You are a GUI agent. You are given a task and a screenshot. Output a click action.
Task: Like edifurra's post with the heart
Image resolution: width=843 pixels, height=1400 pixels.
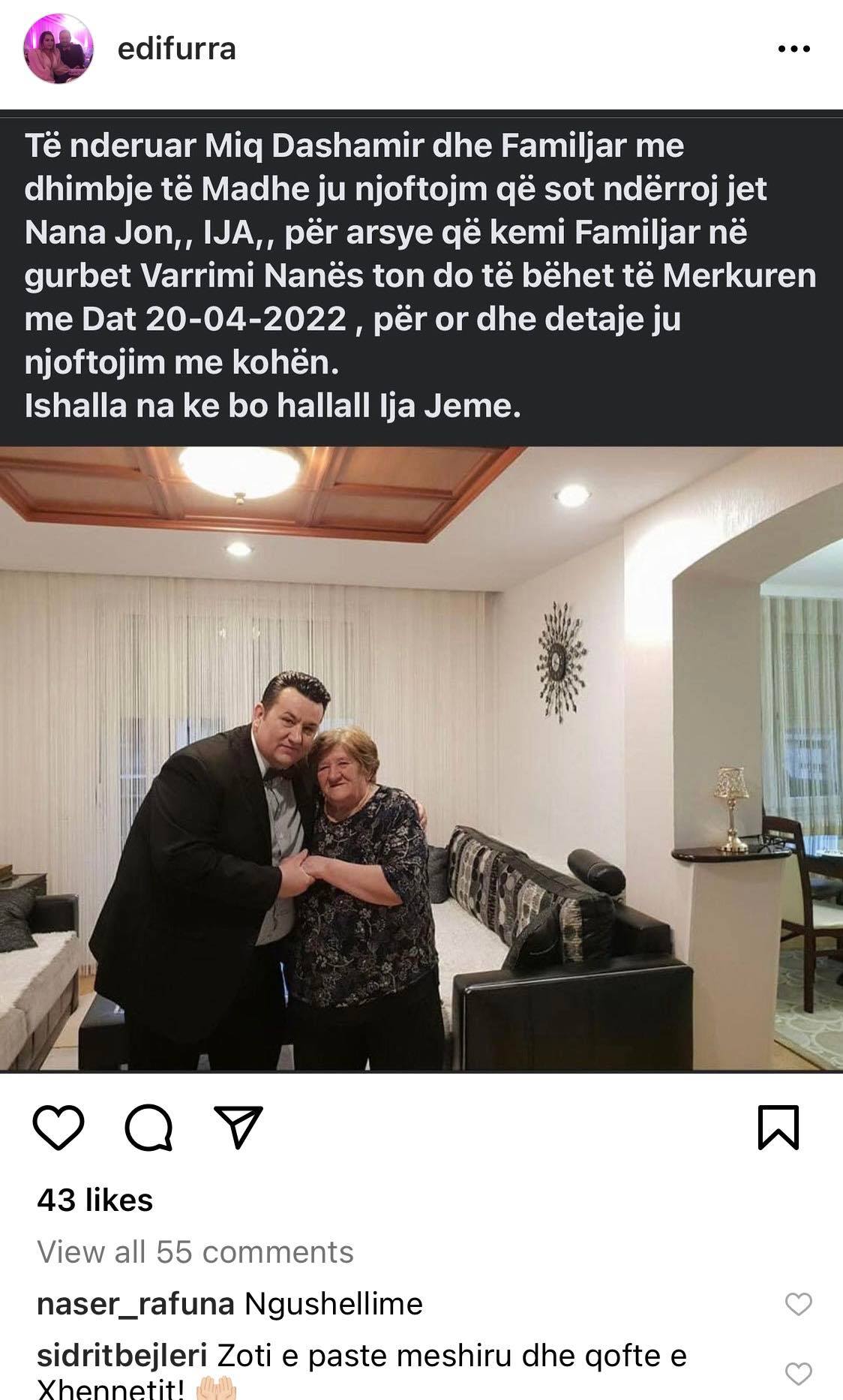(58, 1127)
